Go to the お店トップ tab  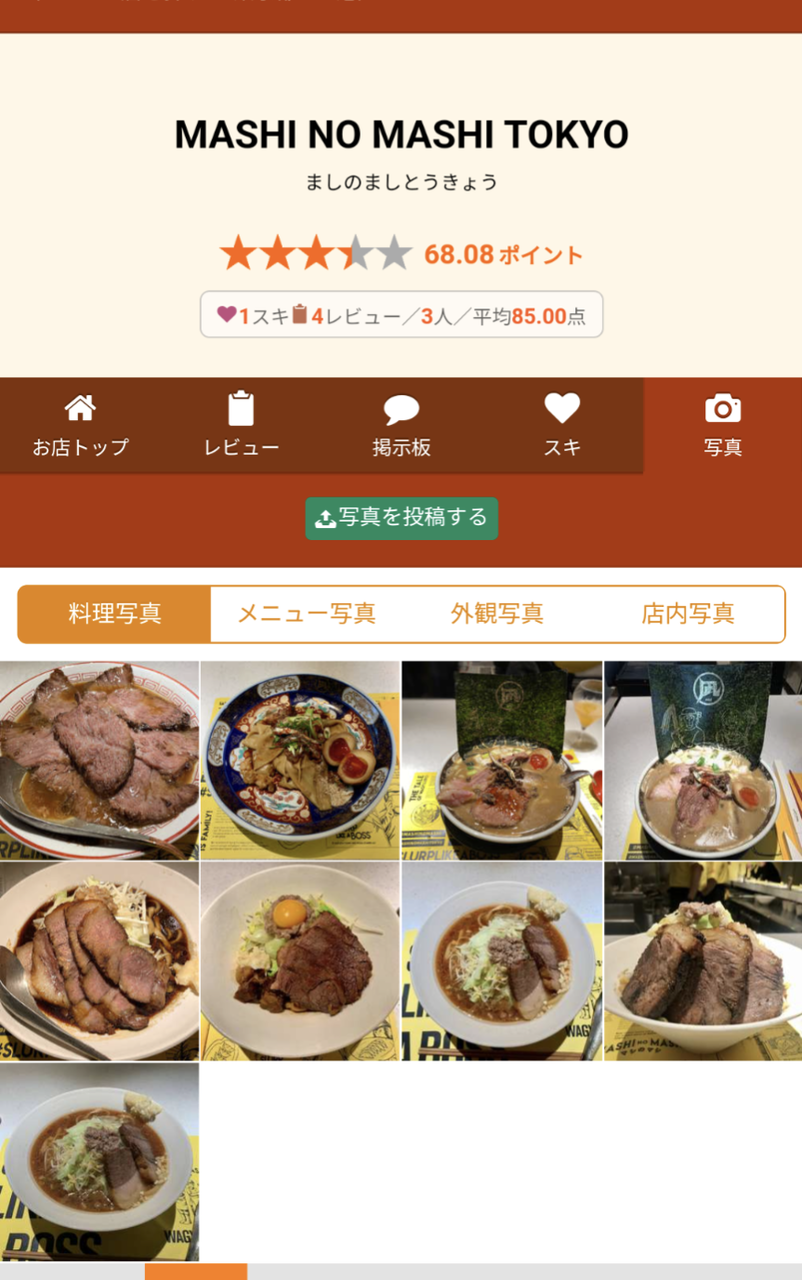click(80, 425)
